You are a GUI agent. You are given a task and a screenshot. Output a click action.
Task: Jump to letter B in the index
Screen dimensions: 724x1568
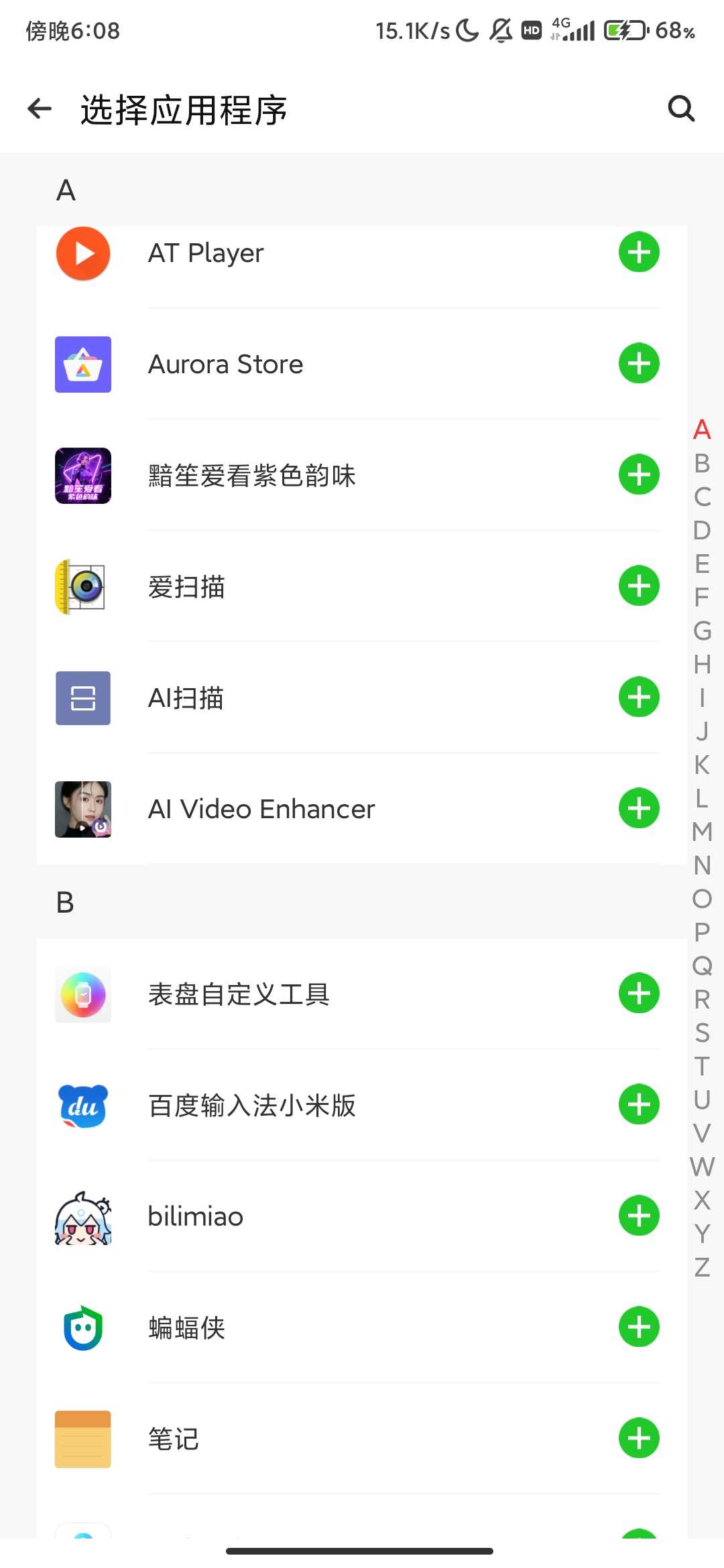click(702, 463)
